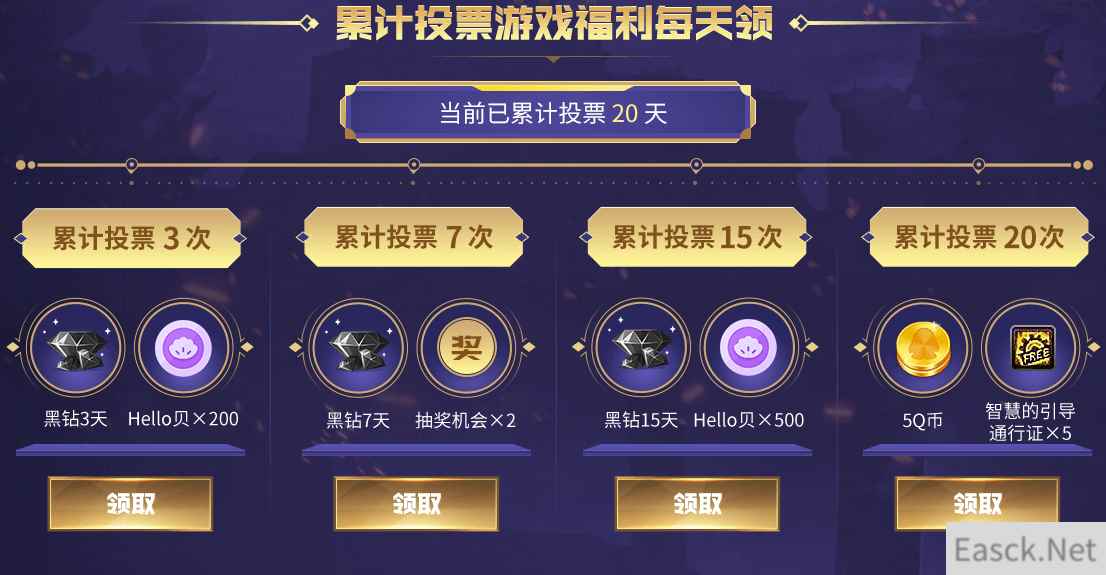Claim the 累计投票 3次 reward
Screen dimensions: 1106x575
(x=130, y=503)
